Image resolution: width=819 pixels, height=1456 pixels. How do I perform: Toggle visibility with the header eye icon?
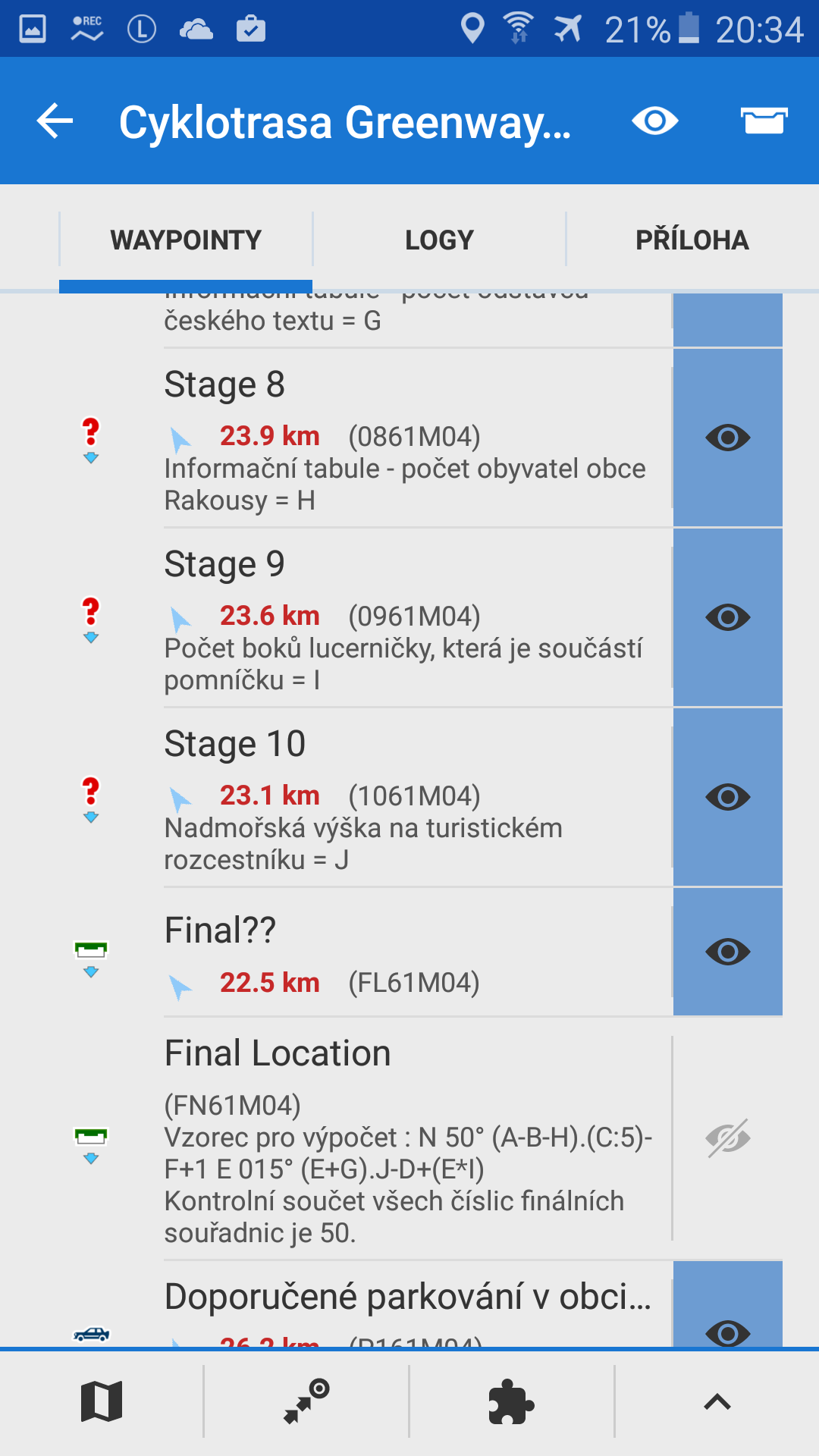654,121
